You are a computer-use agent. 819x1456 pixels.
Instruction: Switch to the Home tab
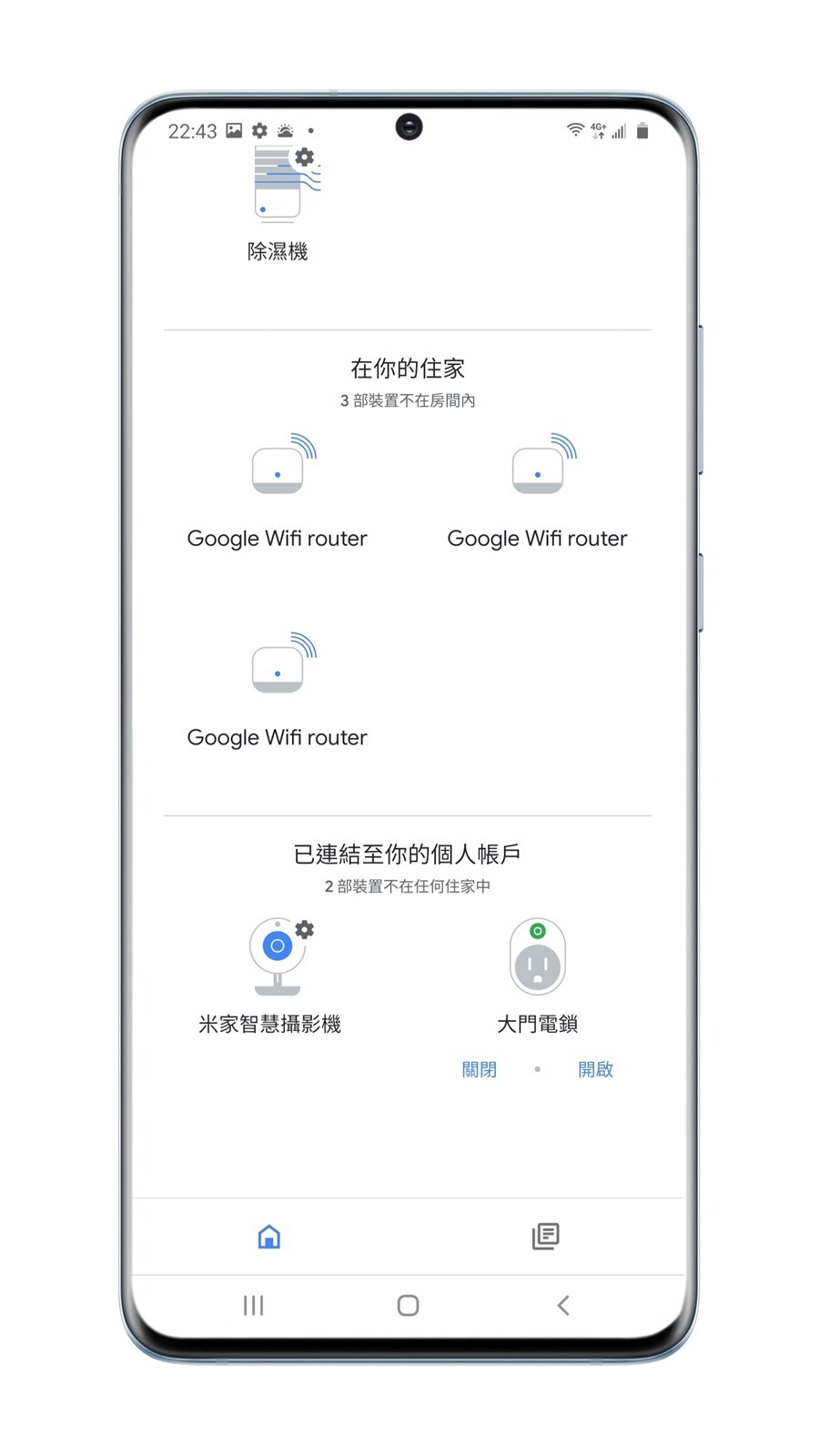pos(269,1237)
